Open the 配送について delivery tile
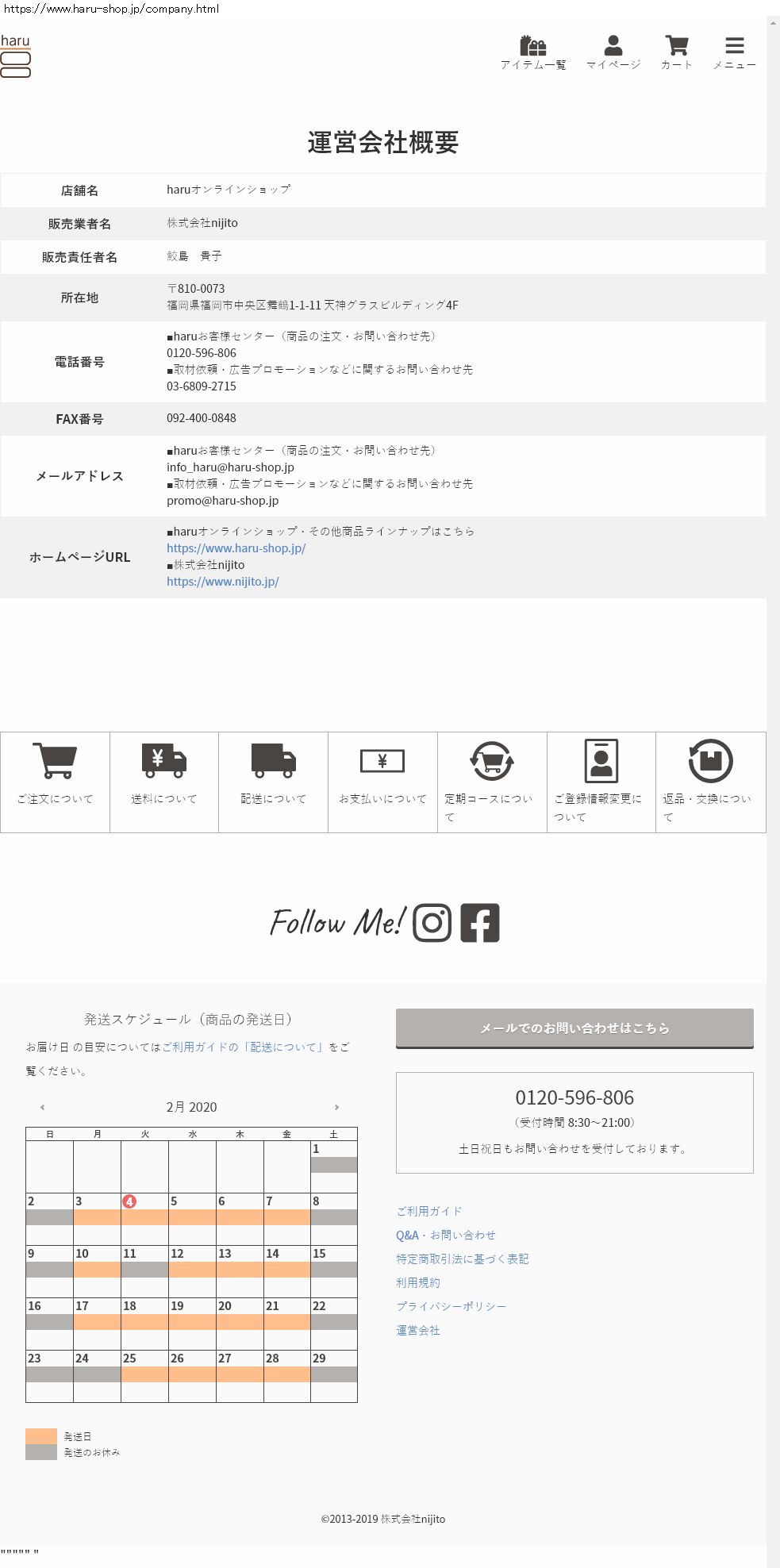The height and width of the screenshot is (1568, 780). point(274,782)
